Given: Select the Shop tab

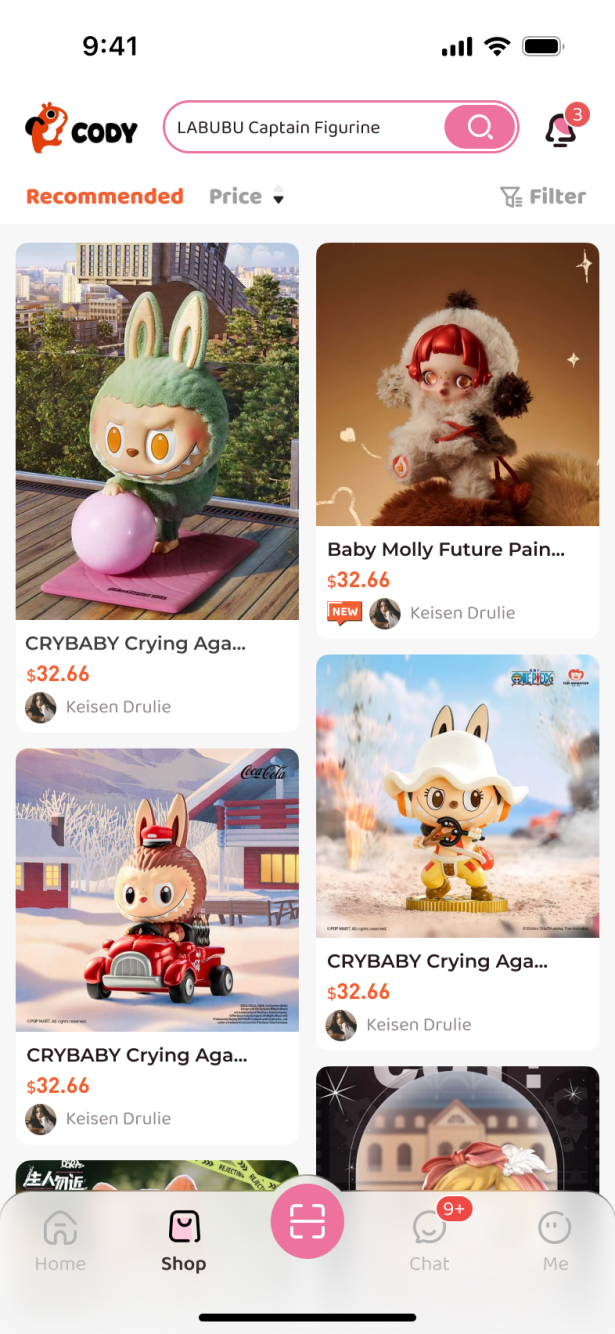Looking at the screenshot, I should [184, 1242].
